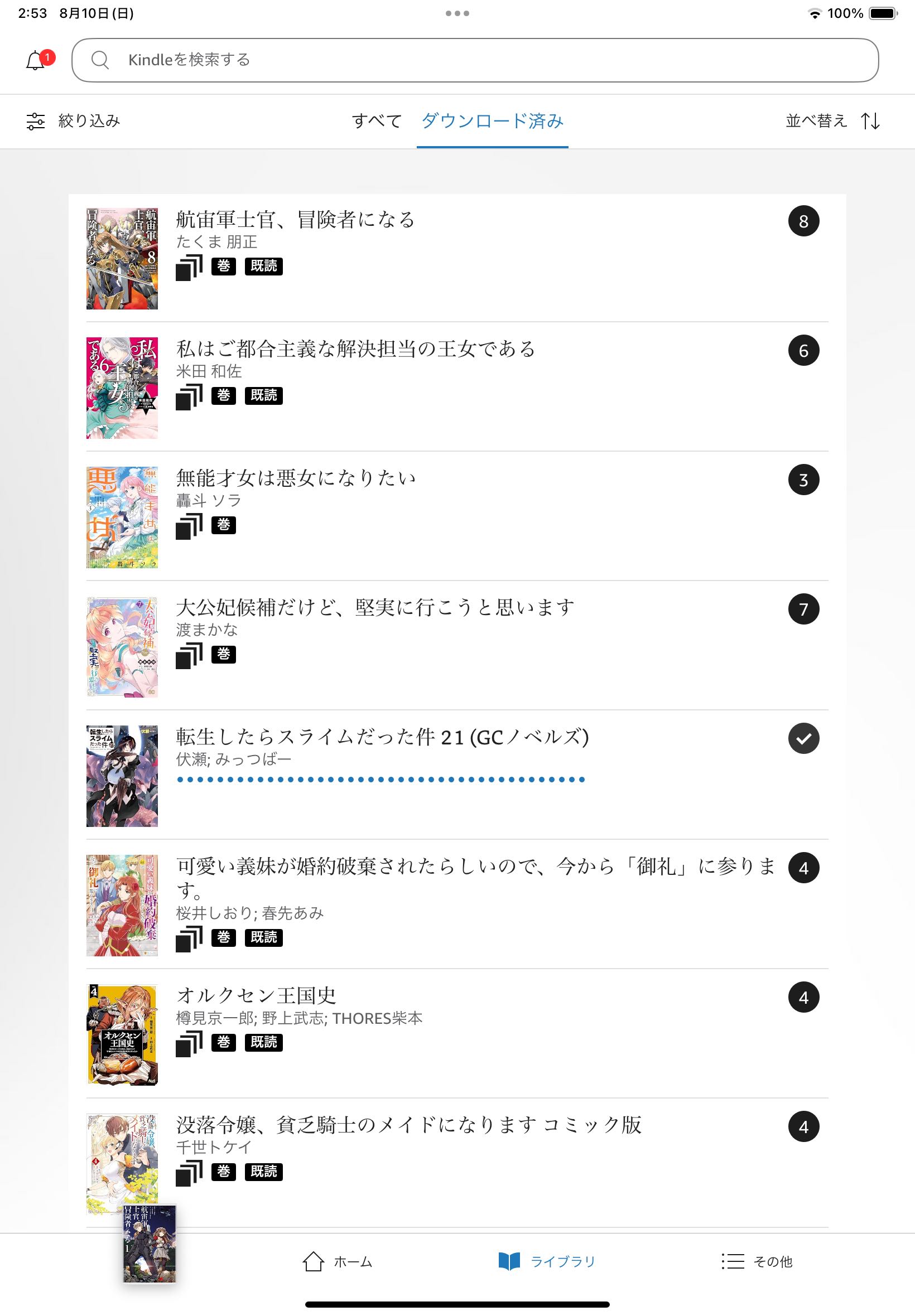
Task: Resume the floating book cover above the bottom bar
Action: (150, 1244)
